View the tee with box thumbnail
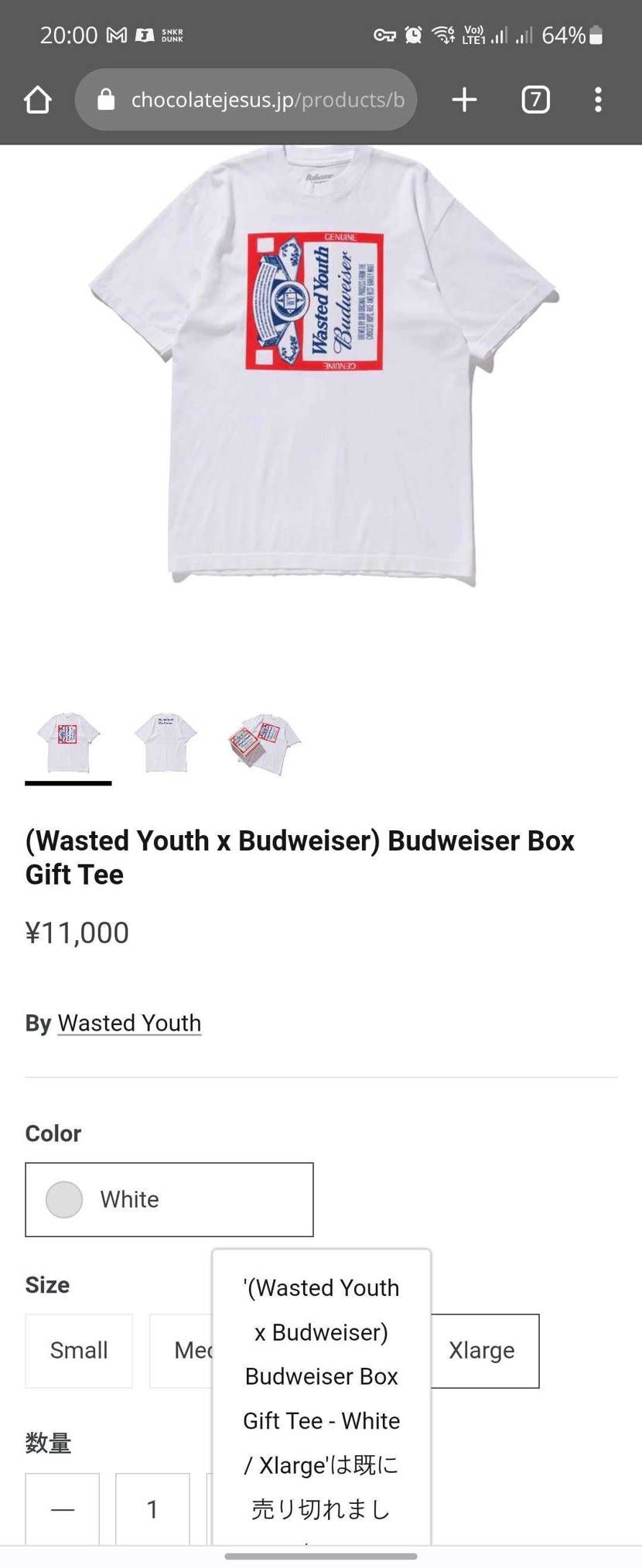Viewport: 642px width, 1568px height. click(x=264, y=744)
